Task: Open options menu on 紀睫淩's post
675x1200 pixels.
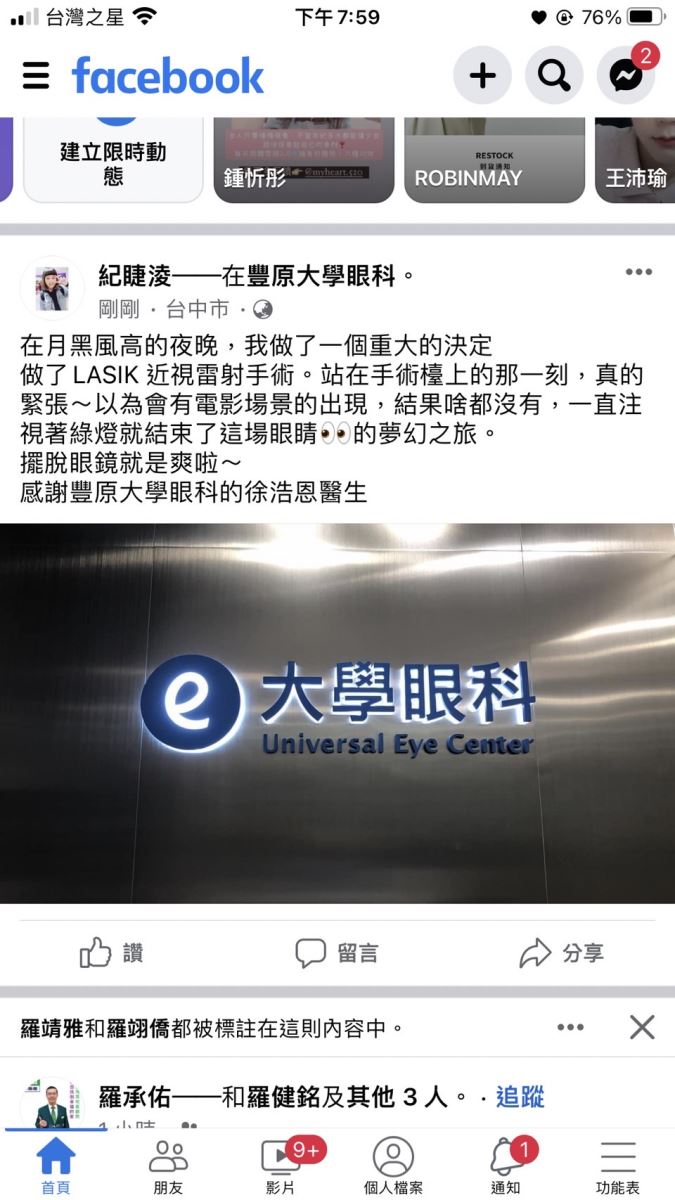Action: click(x=638, y=272)
